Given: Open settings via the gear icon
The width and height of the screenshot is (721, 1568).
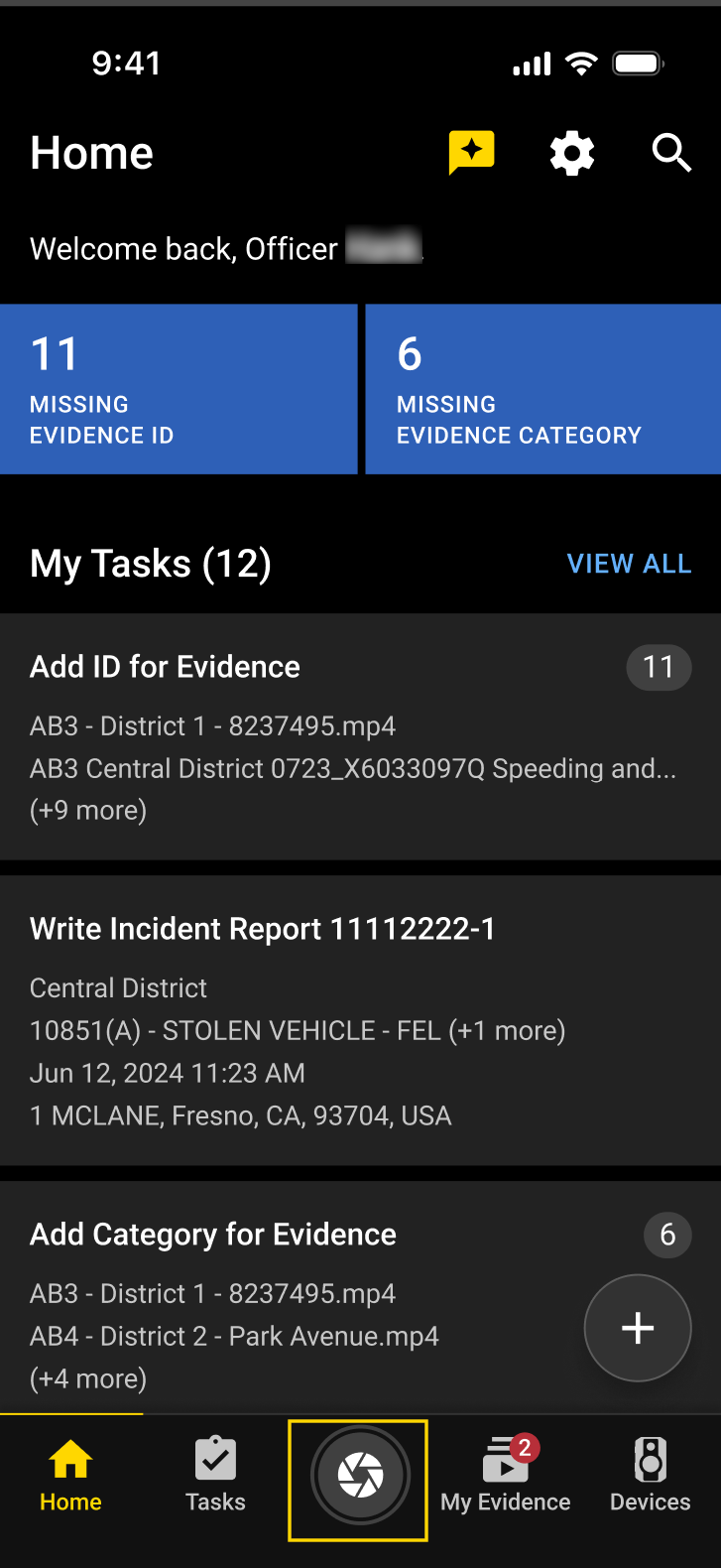Looking at the screenshot, I should tap(572, 154).
